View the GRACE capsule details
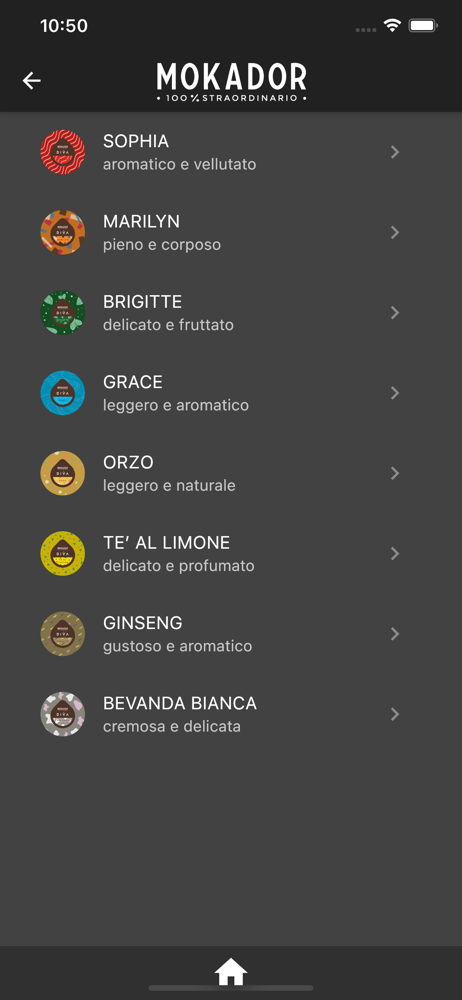 pyautogui.click(x=231, y=393)
